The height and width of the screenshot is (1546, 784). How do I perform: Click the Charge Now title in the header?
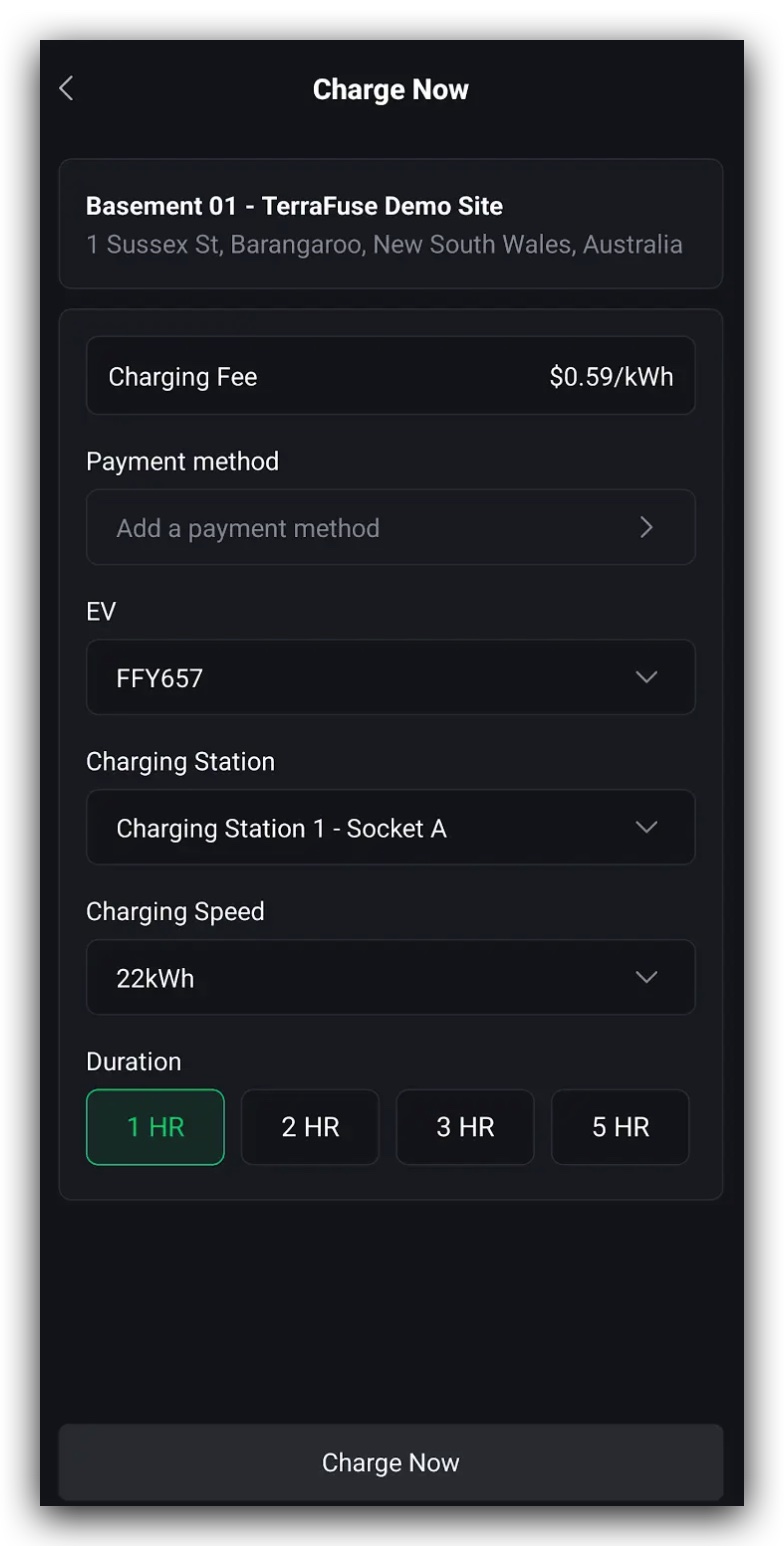click(x=391, y=89)
